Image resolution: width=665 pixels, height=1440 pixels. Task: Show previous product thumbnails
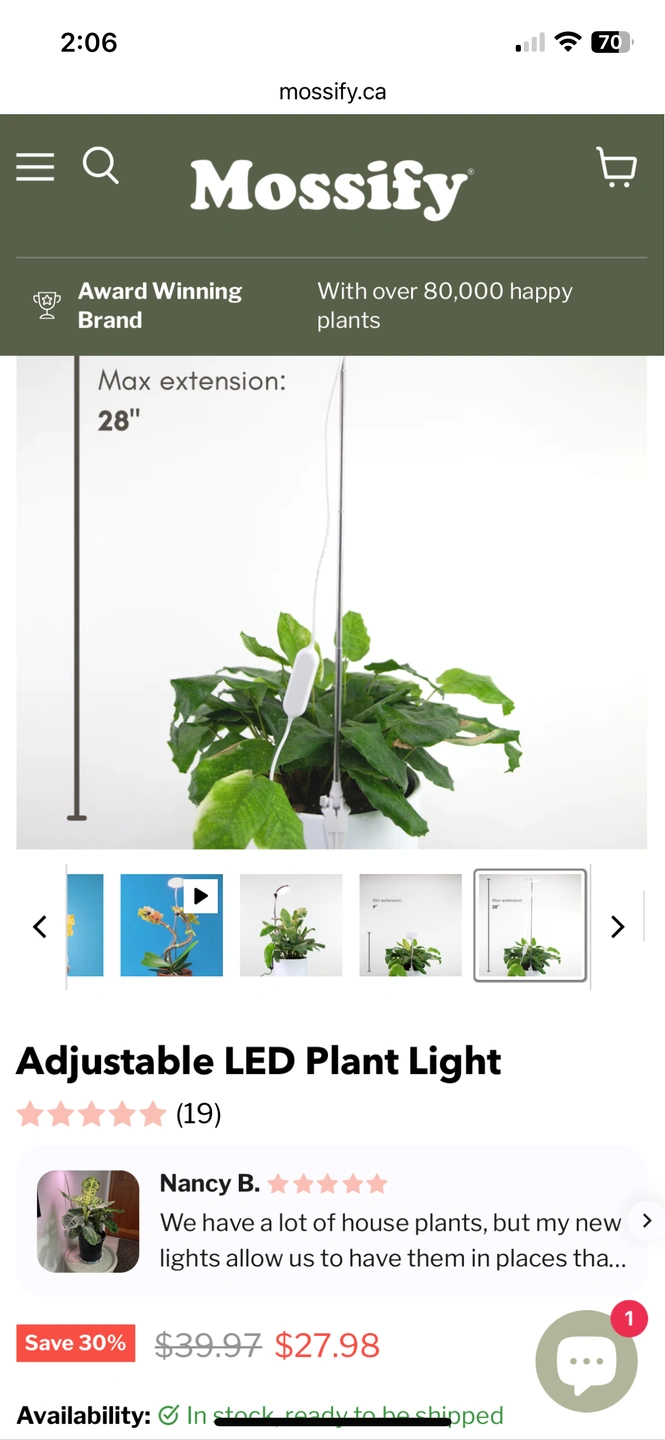[x=39, y=927]
